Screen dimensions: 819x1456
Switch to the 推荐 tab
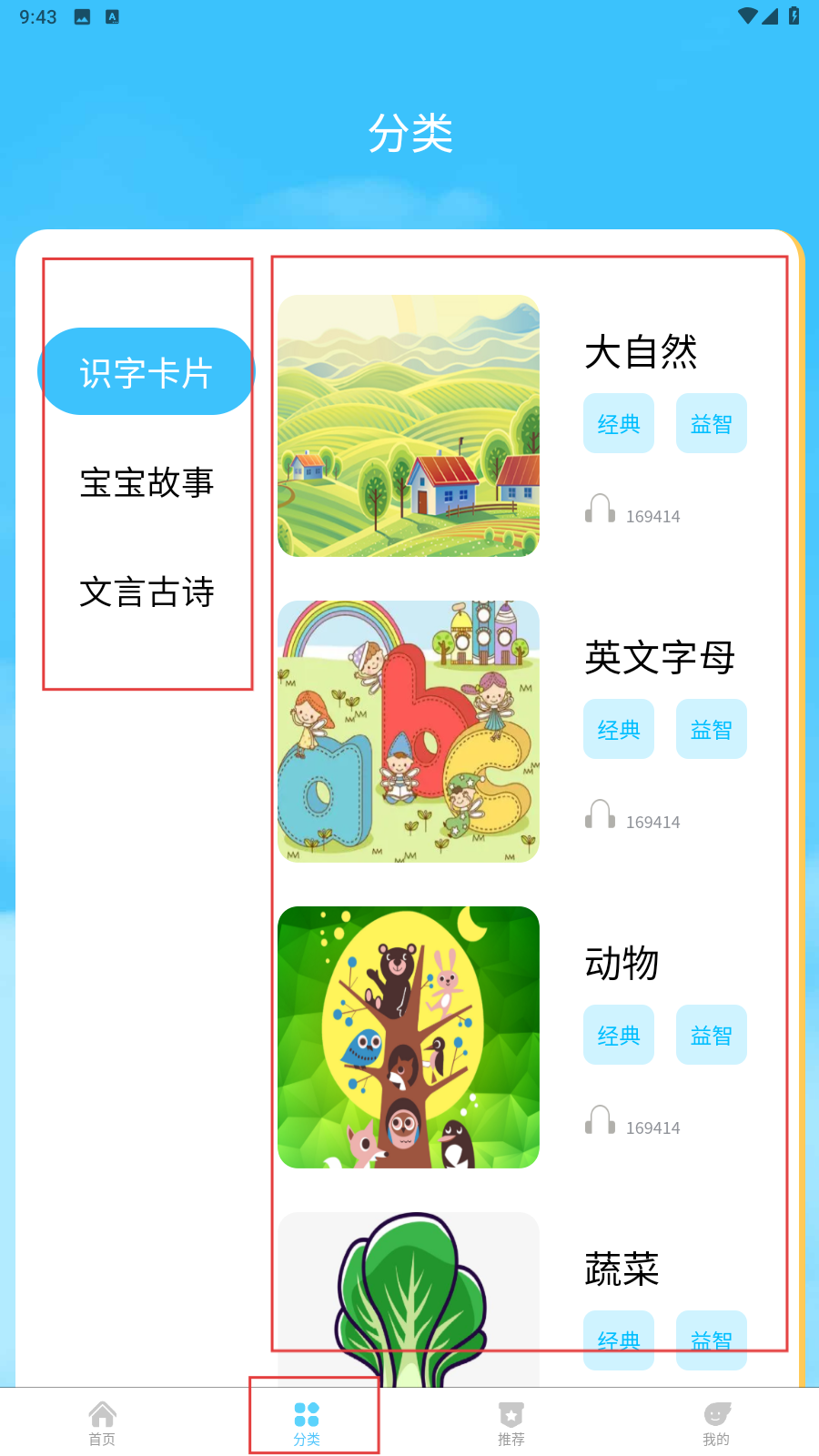tap(511, 1422)
